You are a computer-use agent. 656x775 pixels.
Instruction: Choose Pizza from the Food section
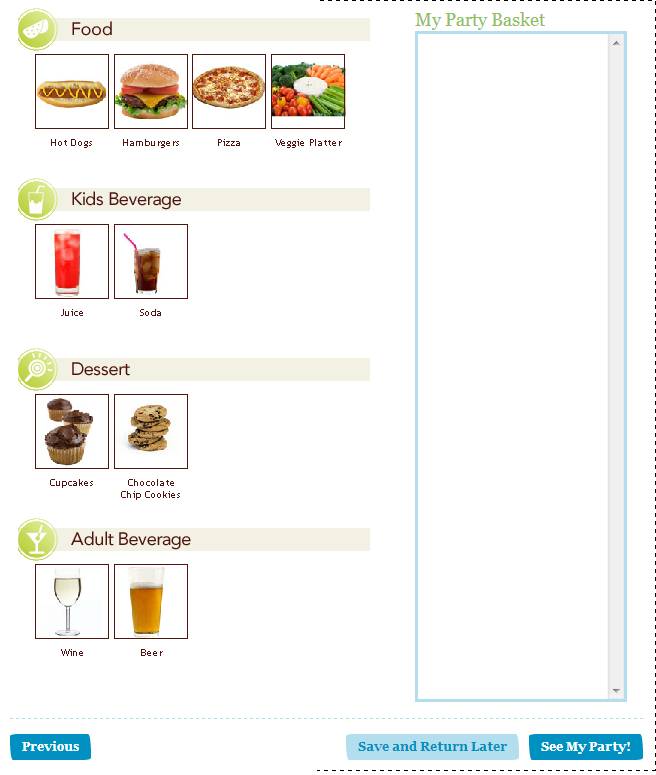pyautogui.click(x=229, y=92)
